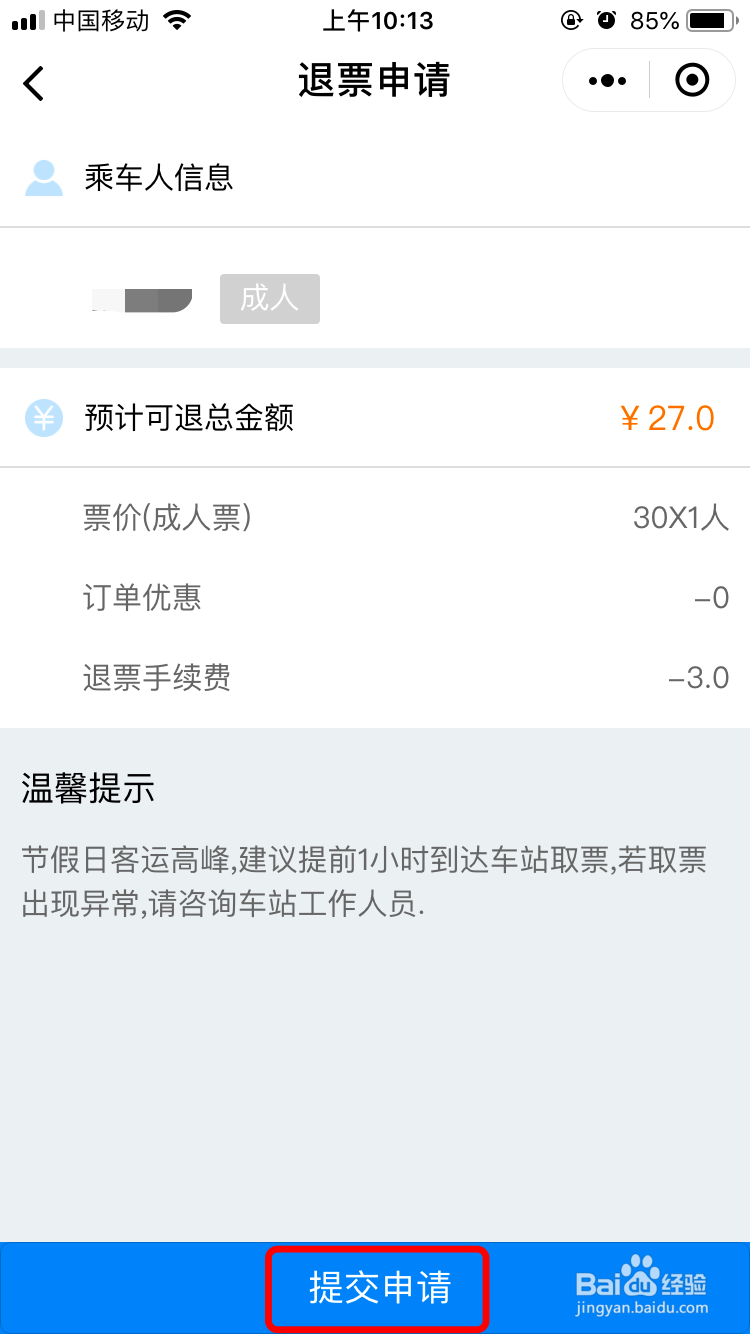This screenshot has height=1334, width=750.
Task: Go back from the 退票申请 page
Action: pyautogui.click(x=34, y=82)
